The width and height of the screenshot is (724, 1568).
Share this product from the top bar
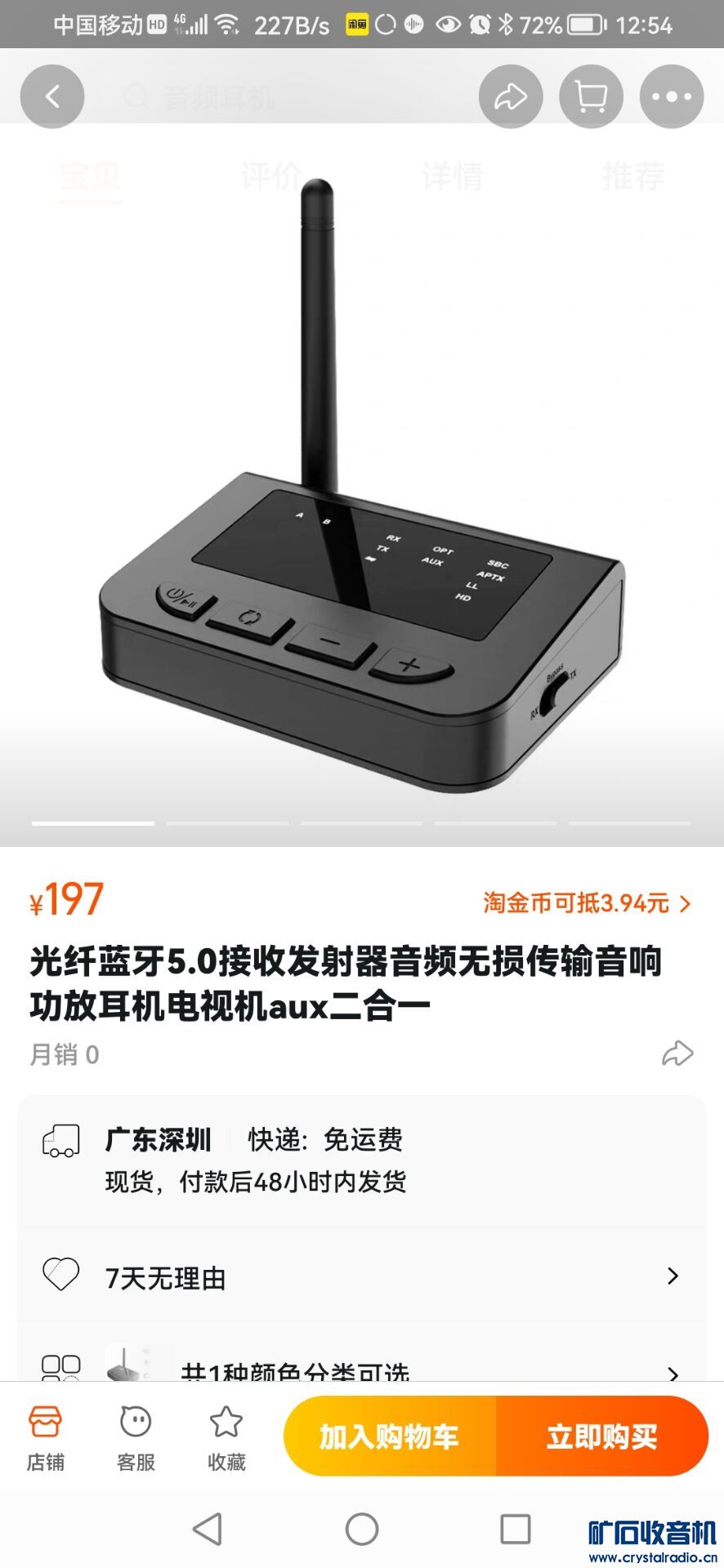[x=511, y=97]
